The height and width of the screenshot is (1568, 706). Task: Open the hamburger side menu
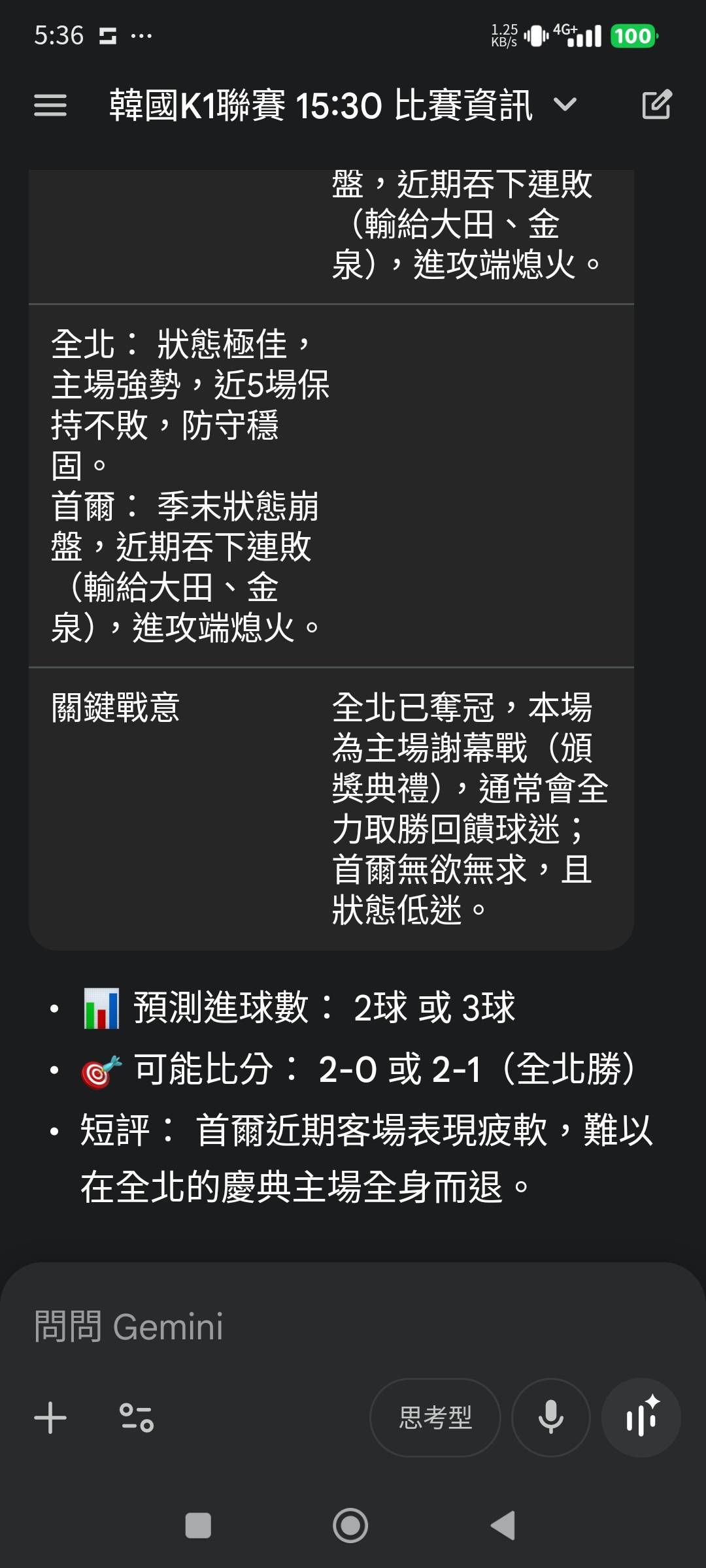coord(50,105)
